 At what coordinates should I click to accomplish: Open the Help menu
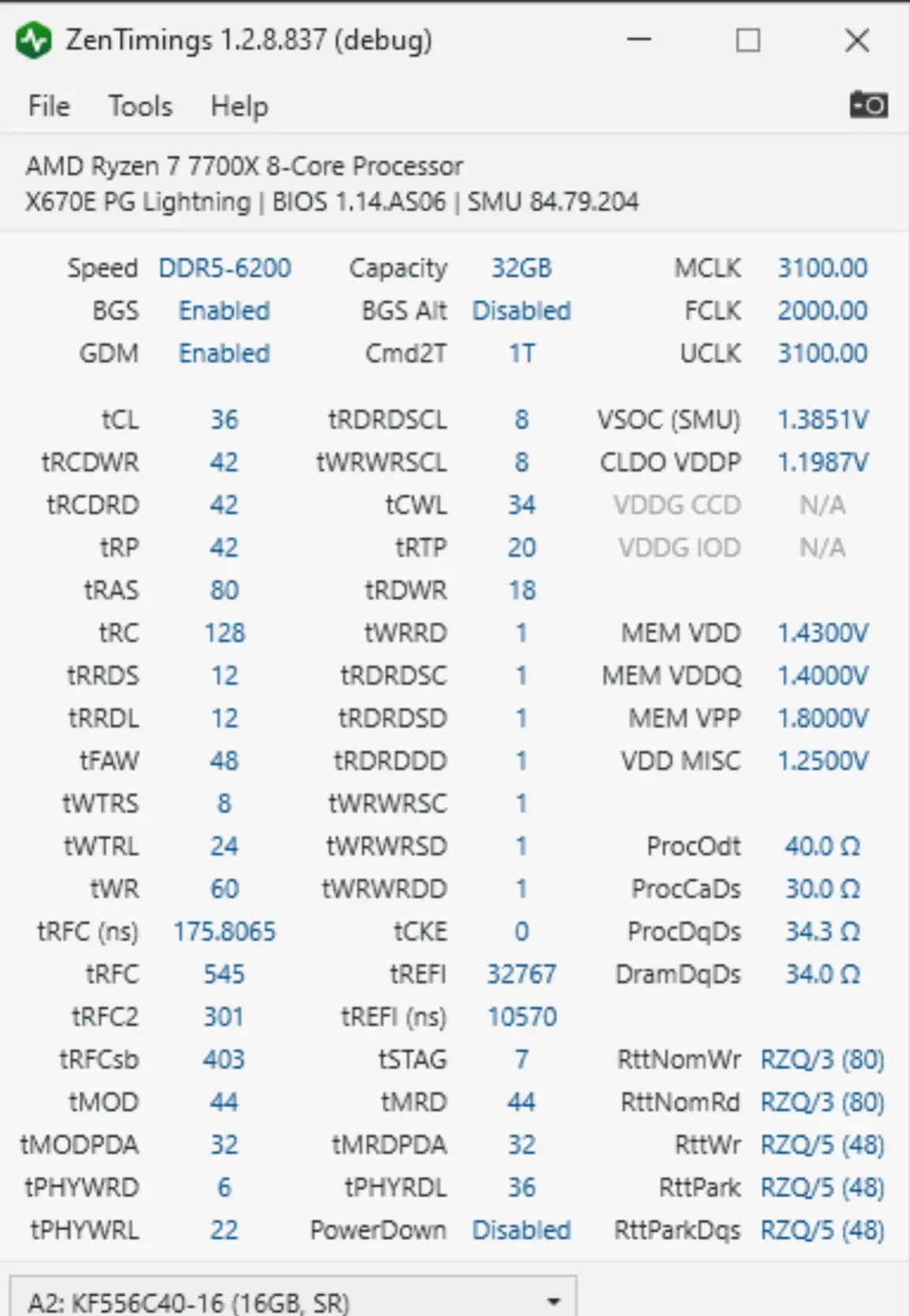click(239, 106)
